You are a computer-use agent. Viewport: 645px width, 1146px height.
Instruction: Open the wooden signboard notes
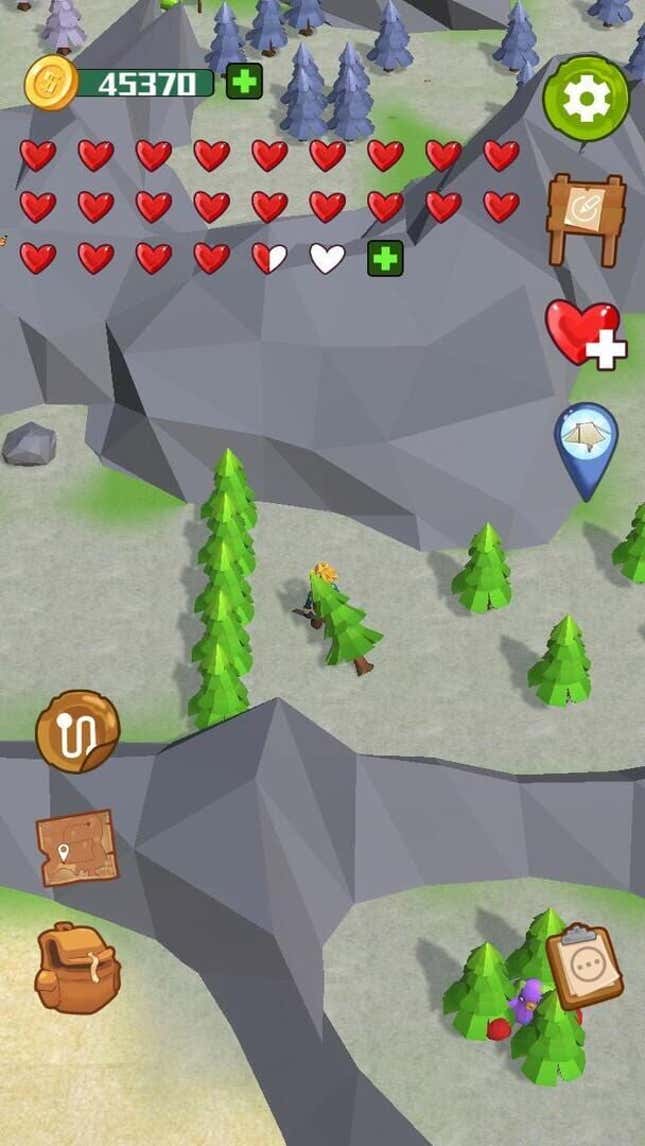(x=586, y=218)
